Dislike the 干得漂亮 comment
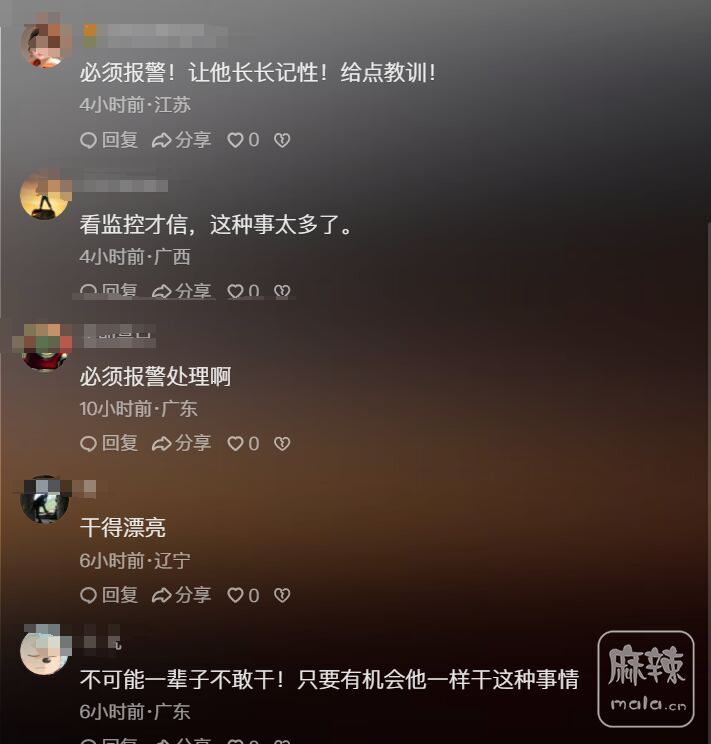The width and height of the screenshot is (711, 744). [282, 595]
